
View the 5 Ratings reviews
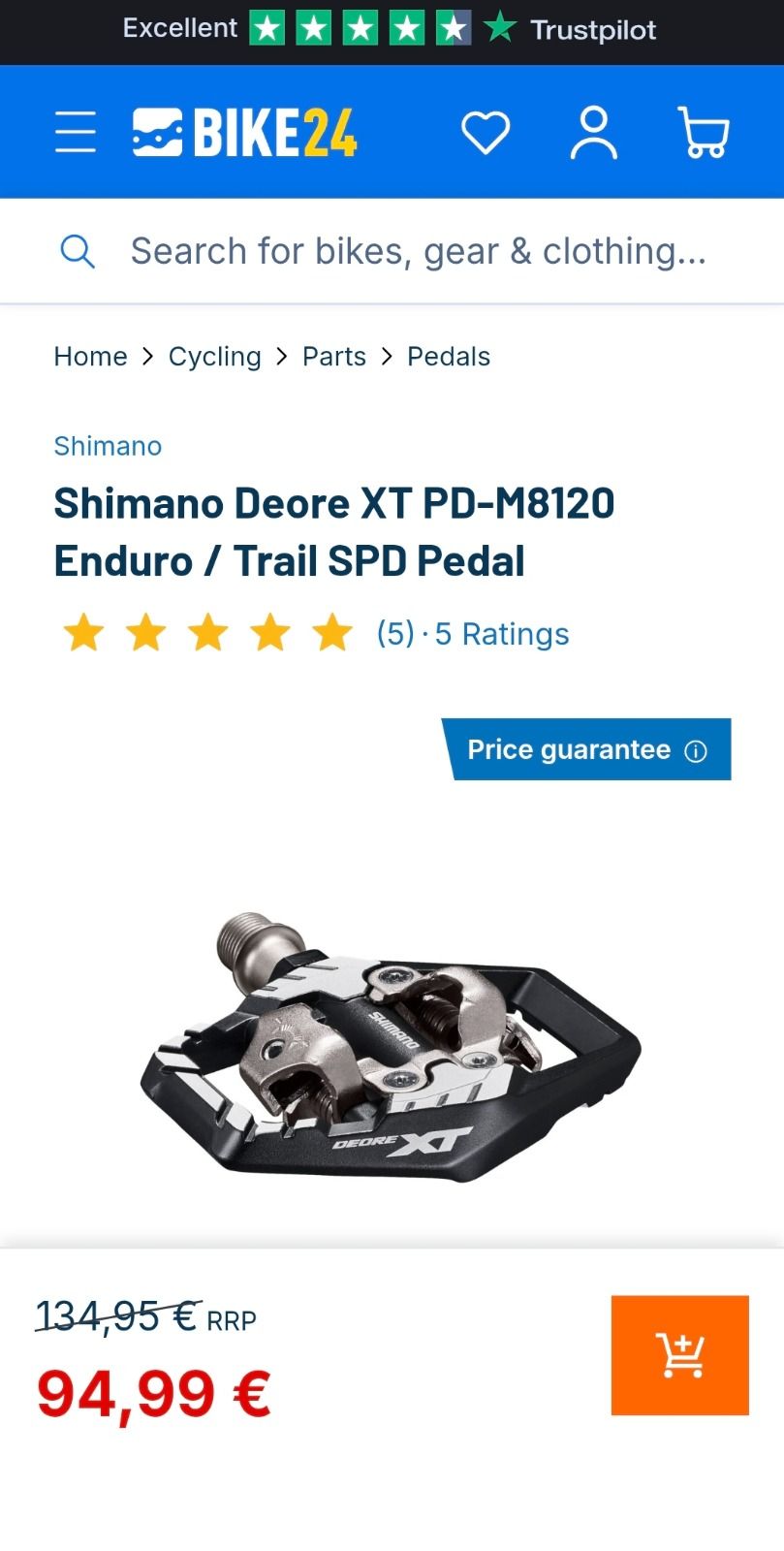coord(501,634)
